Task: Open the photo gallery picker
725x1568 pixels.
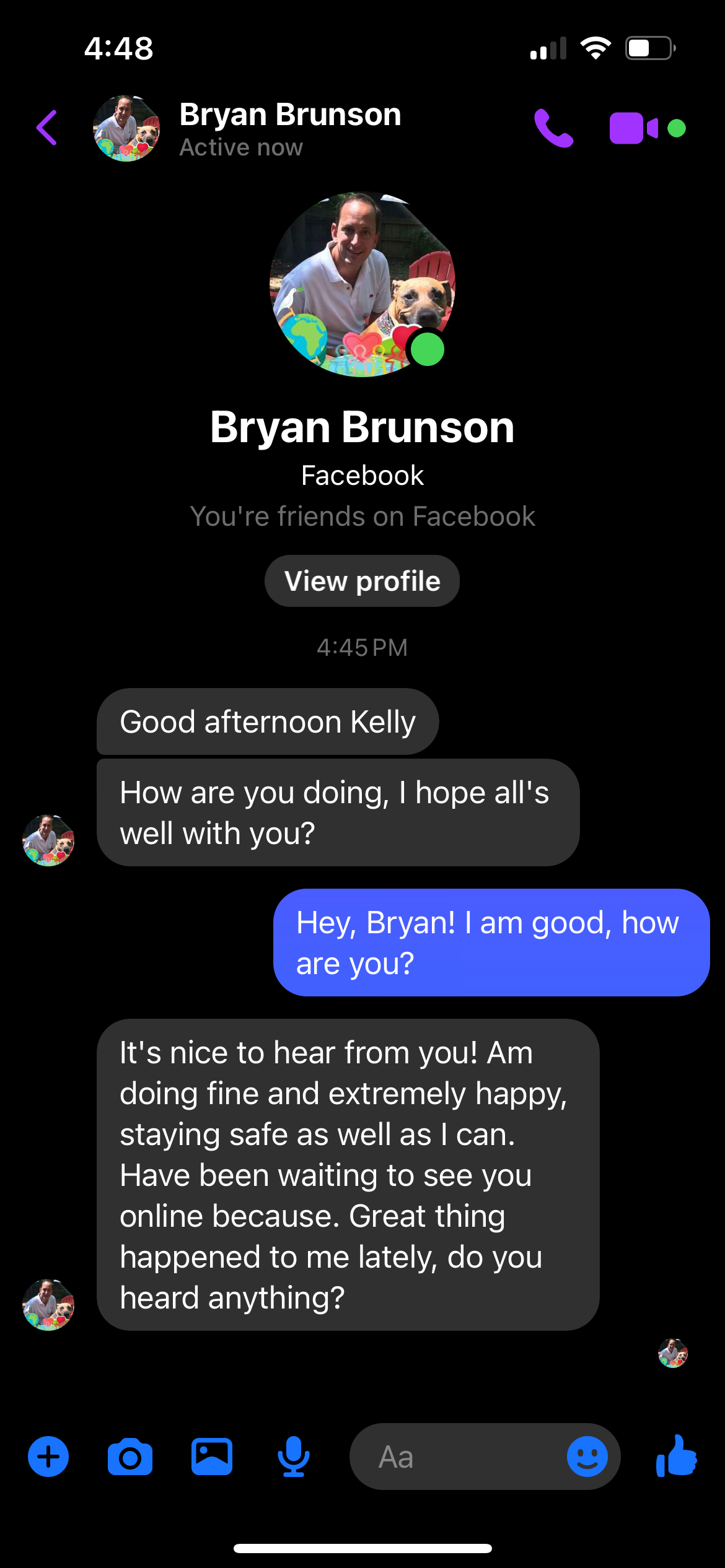Action: coord(212,1457)
